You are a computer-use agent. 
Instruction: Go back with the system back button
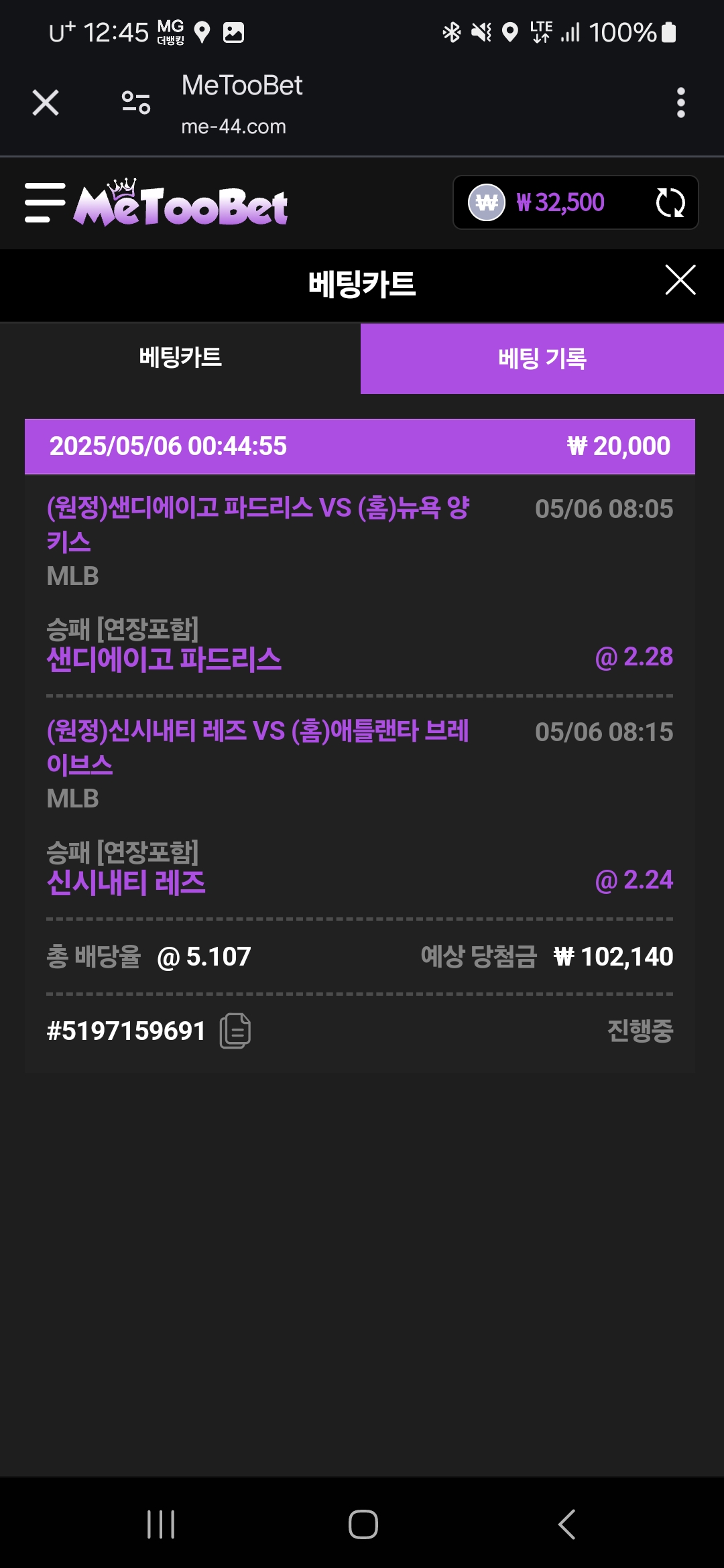[x=566, y=1524]
